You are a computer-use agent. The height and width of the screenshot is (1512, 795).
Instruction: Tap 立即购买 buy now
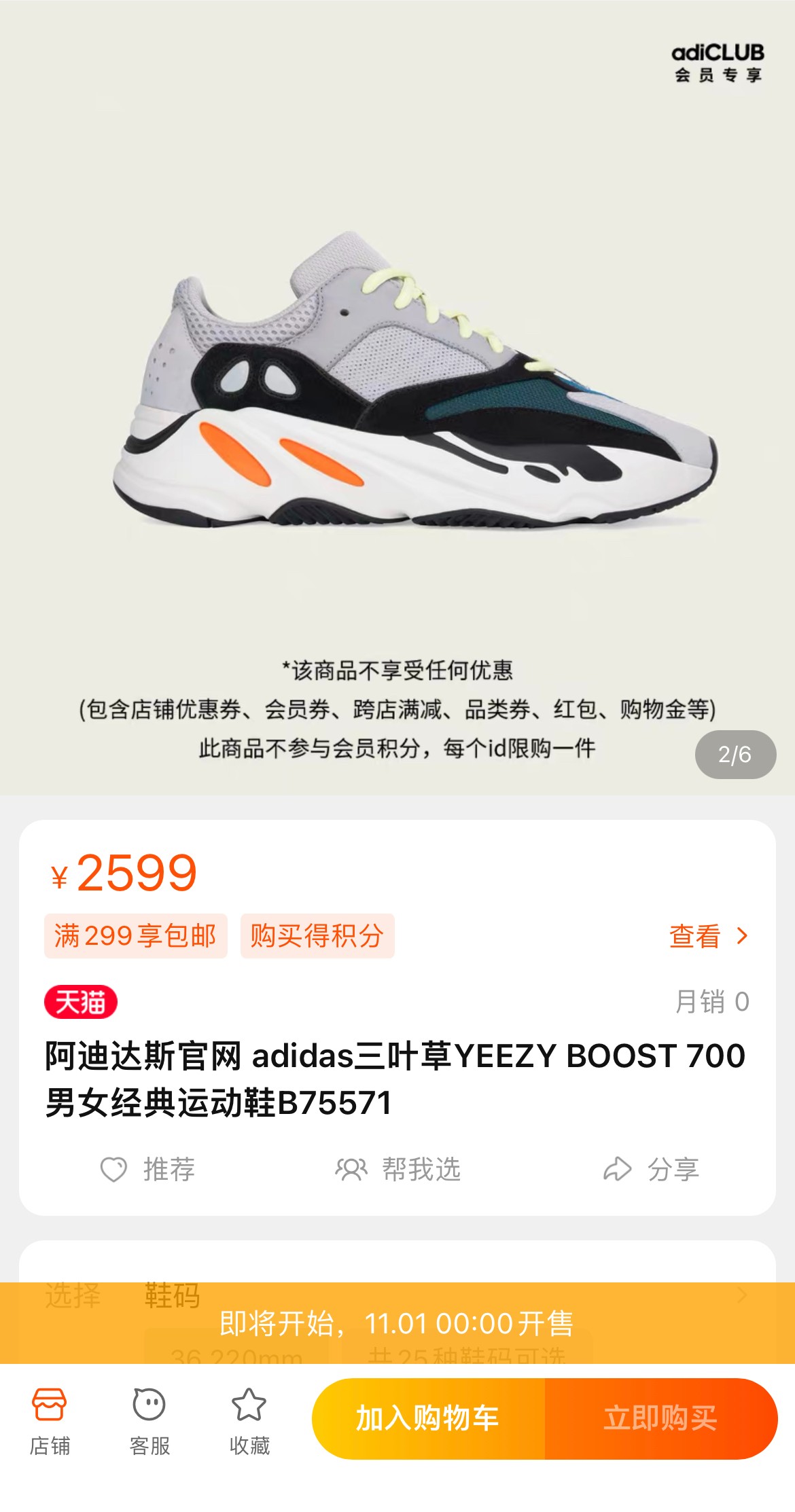click(x=660, y=1418)
